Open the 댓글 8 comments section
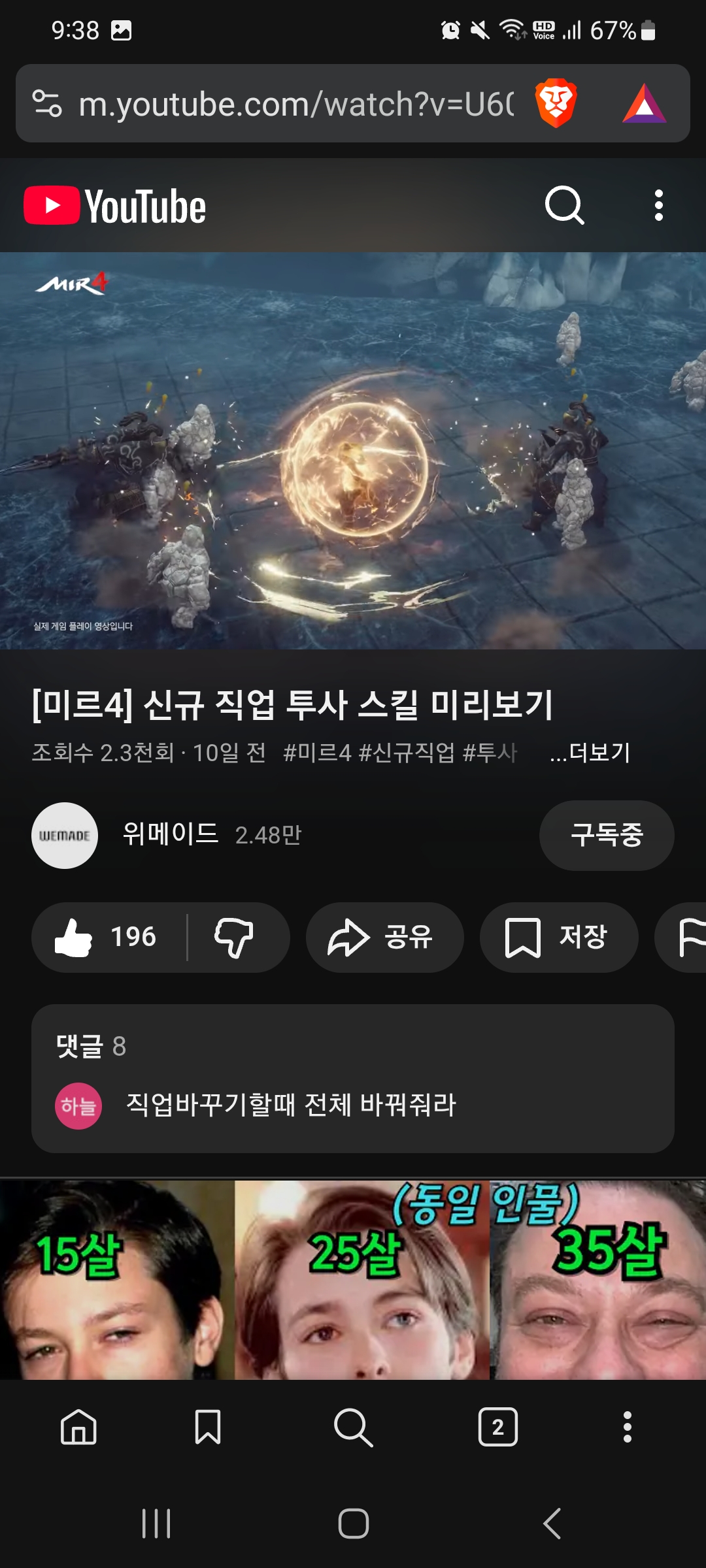This screenshot has height=1568, width=706. click(353, 1078)
